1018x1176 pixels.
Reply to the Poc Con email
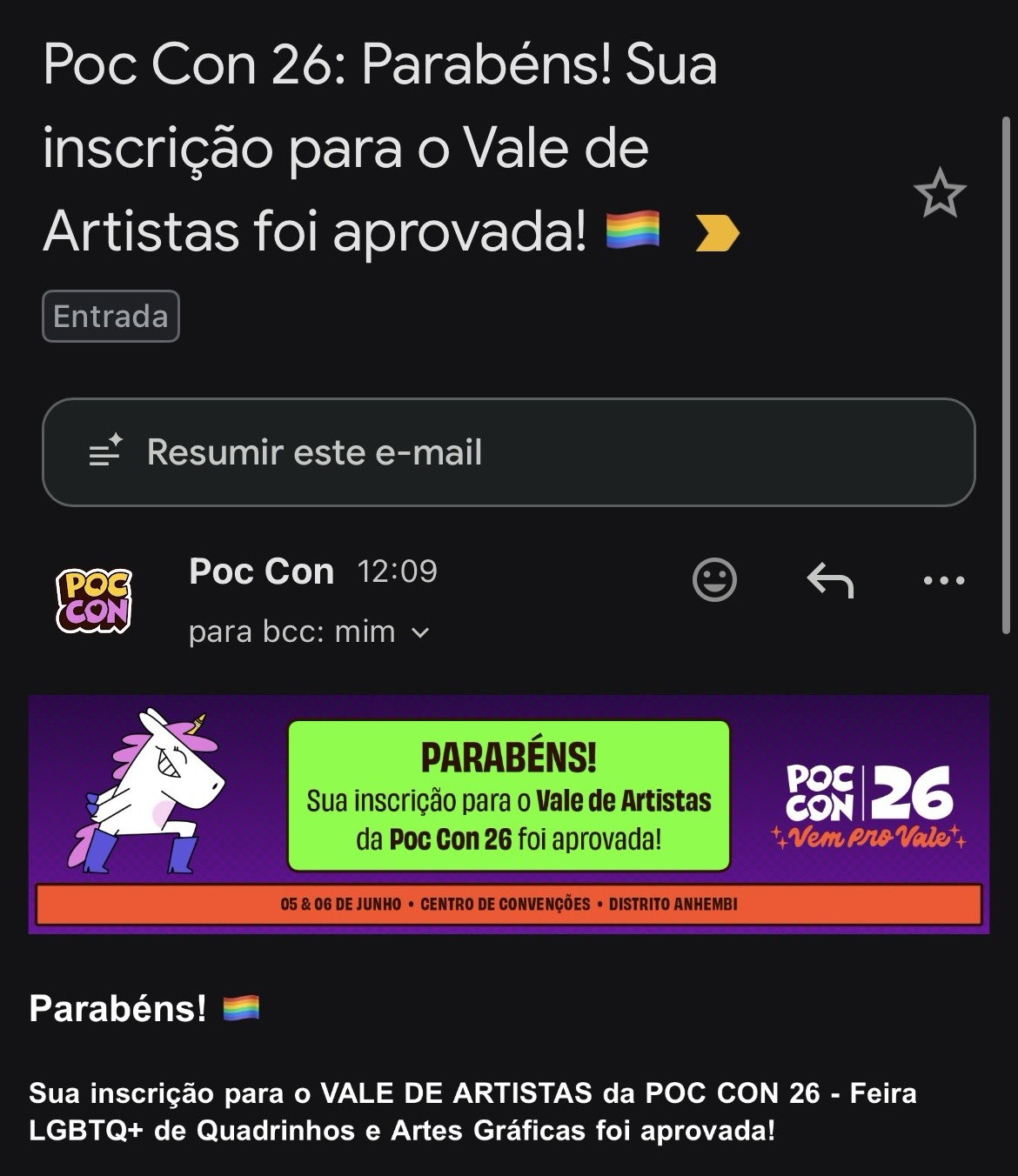(x=829, y=580)
